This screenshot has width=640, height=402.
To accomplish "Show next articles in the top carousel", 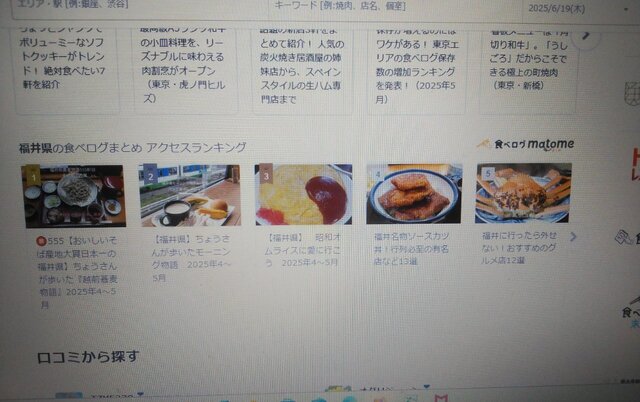I will [x=587, y=36].
